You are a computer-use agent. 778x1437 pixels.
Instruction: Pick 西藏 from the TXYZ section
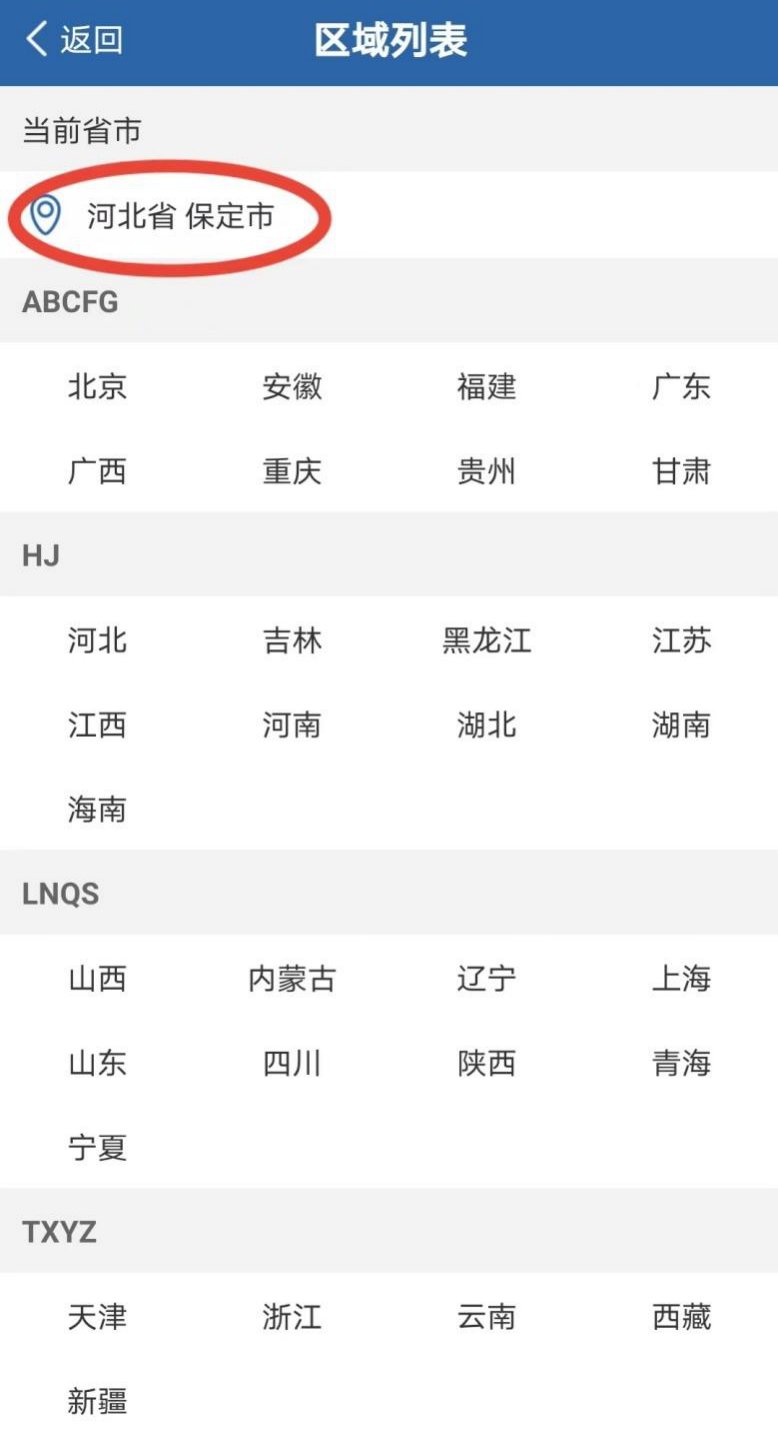pos(681,1316)
